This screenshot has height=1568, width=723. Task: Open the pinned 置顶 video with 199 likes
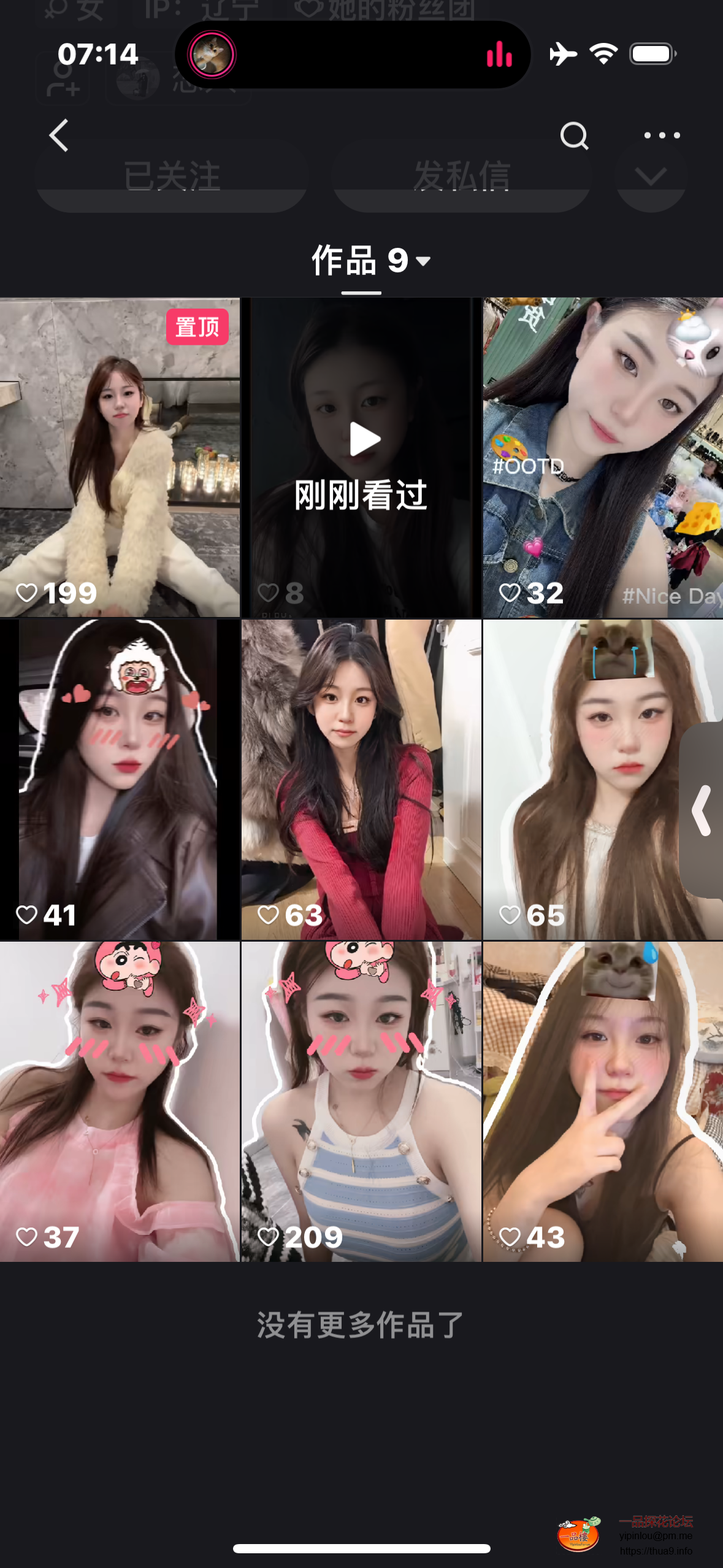[x=120, y=457]
